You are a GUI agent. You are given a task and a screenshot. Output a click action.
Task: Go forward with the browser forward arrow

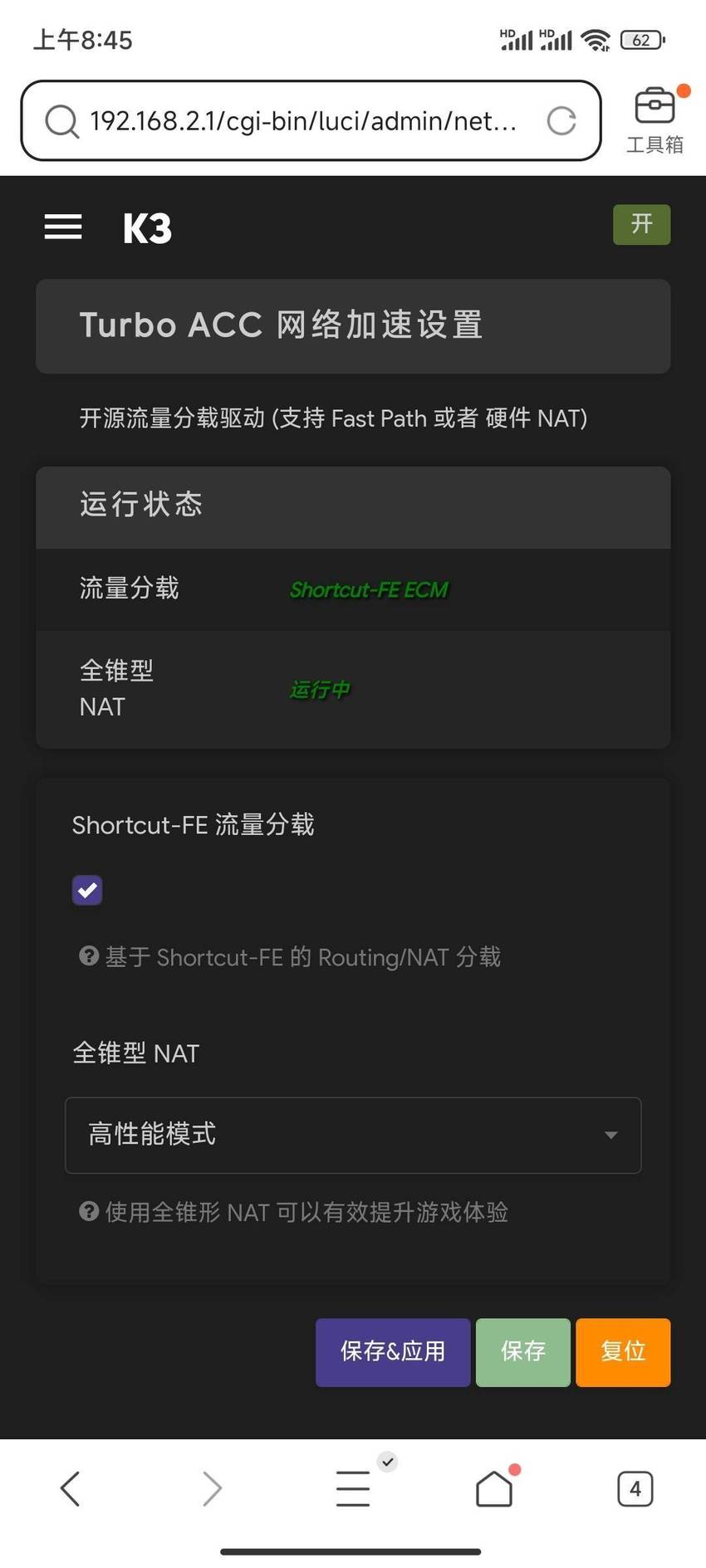(212, 1488)
